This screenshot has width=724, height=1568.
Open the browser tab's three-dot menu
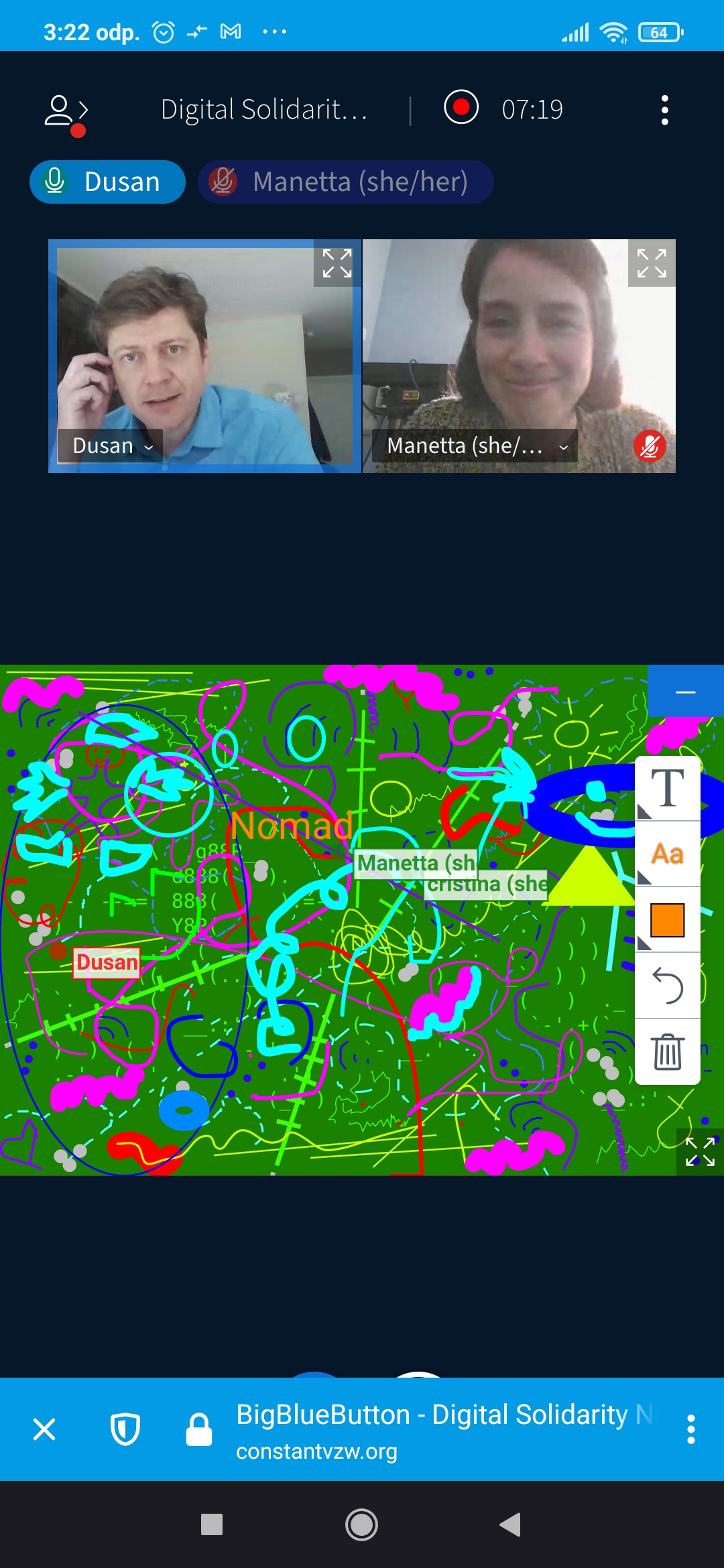(690, 1429)
